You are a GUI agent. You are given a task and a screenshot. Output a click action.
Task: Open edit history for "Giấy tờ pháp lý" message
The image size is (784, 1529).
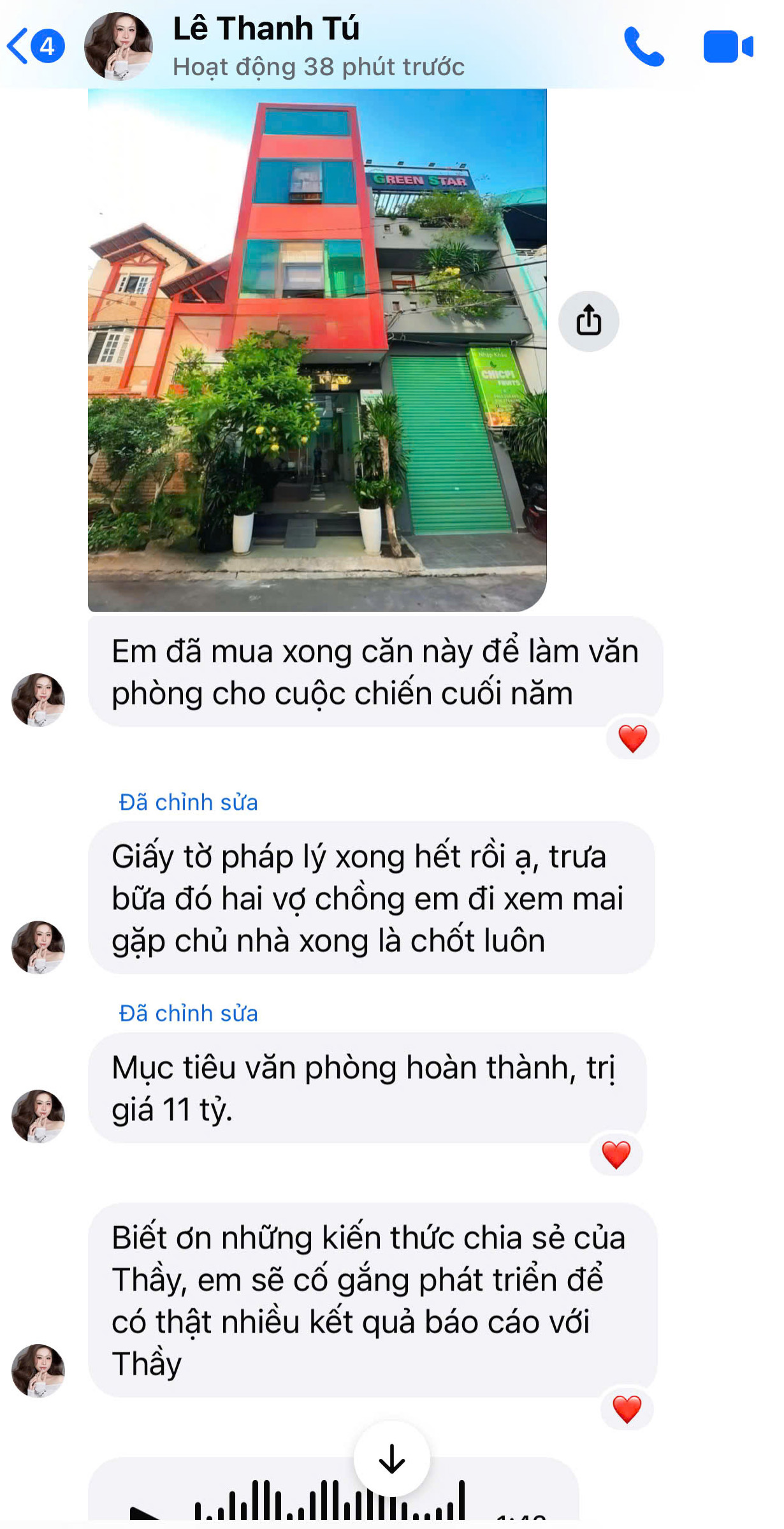189,802
